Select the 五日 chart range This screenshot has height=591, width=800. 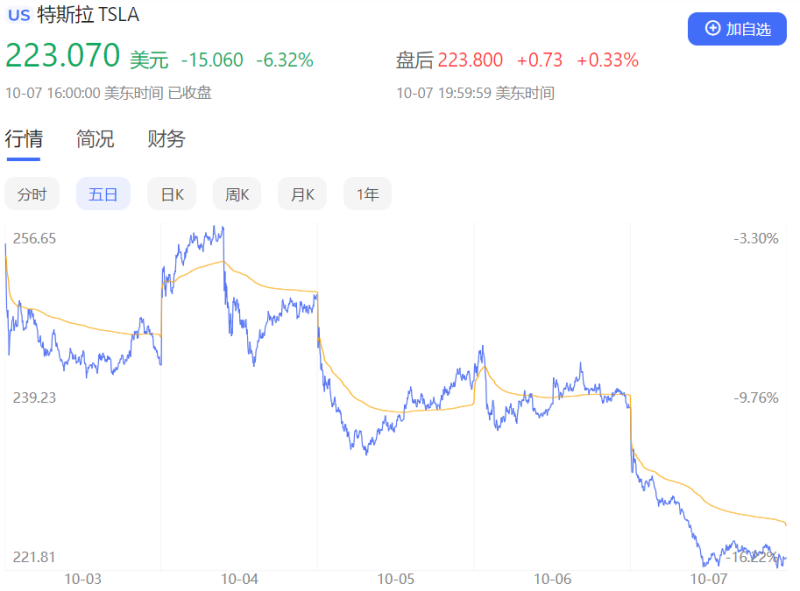[x=103, y=194]
